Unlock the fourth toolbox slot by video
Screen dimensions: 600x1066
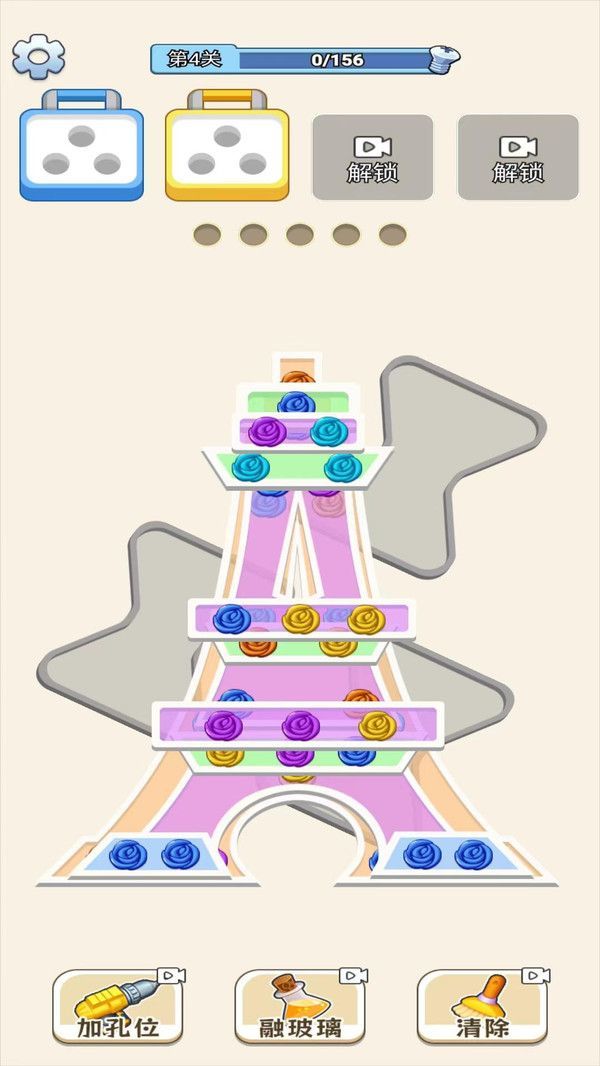518,158
